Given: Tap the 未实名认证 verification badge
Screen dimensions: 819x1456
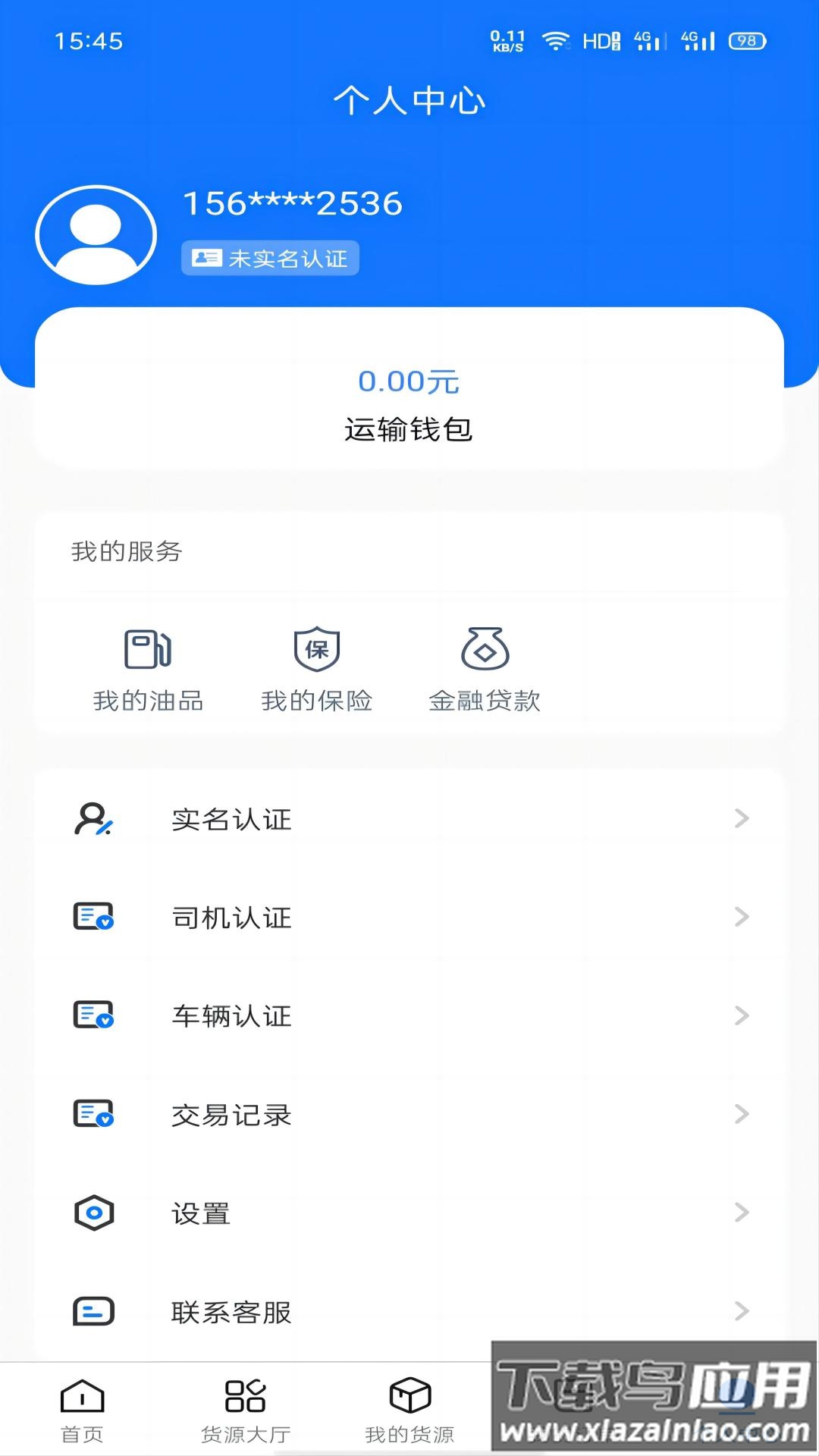Looking at the screenshot, I should [x=271, y=258].
